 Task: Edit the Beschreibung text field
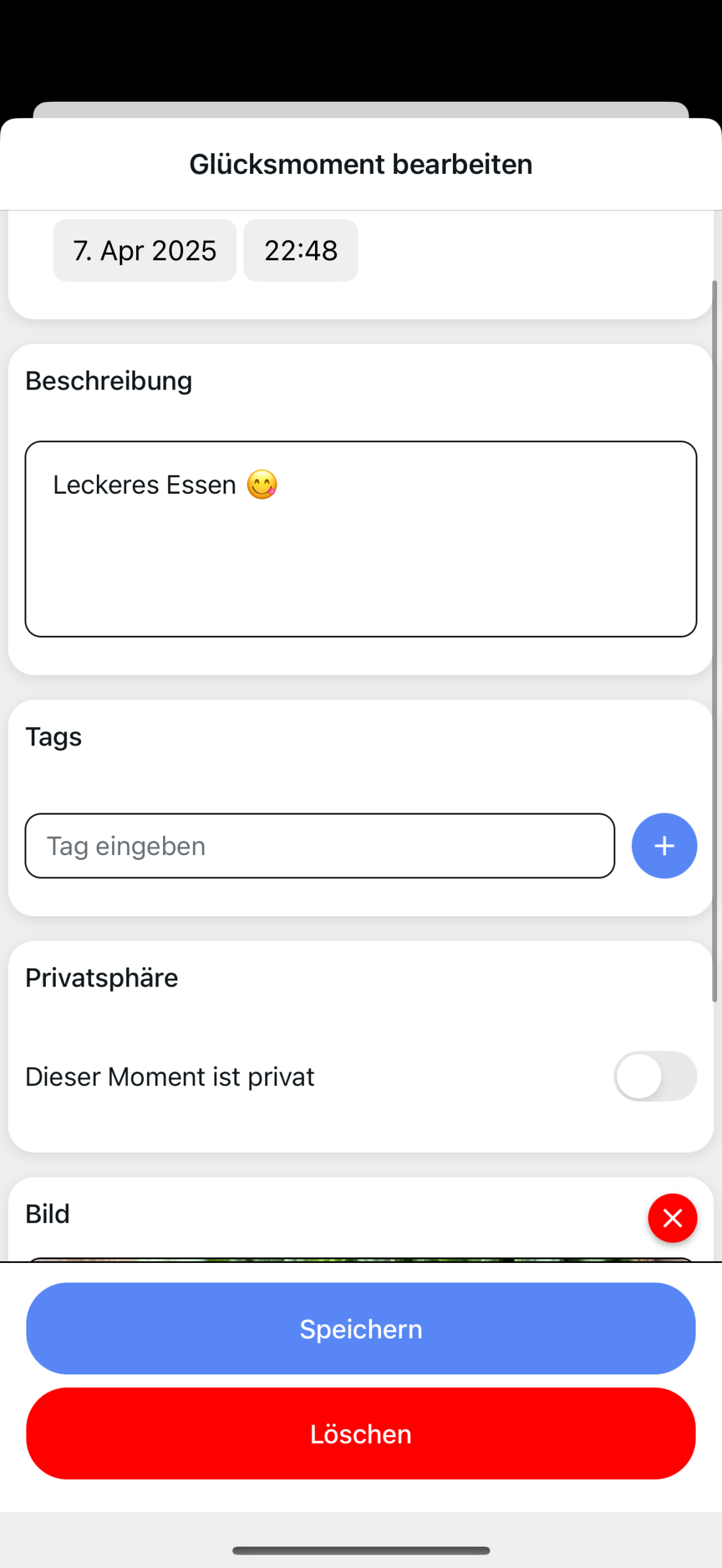click(360, 539)
